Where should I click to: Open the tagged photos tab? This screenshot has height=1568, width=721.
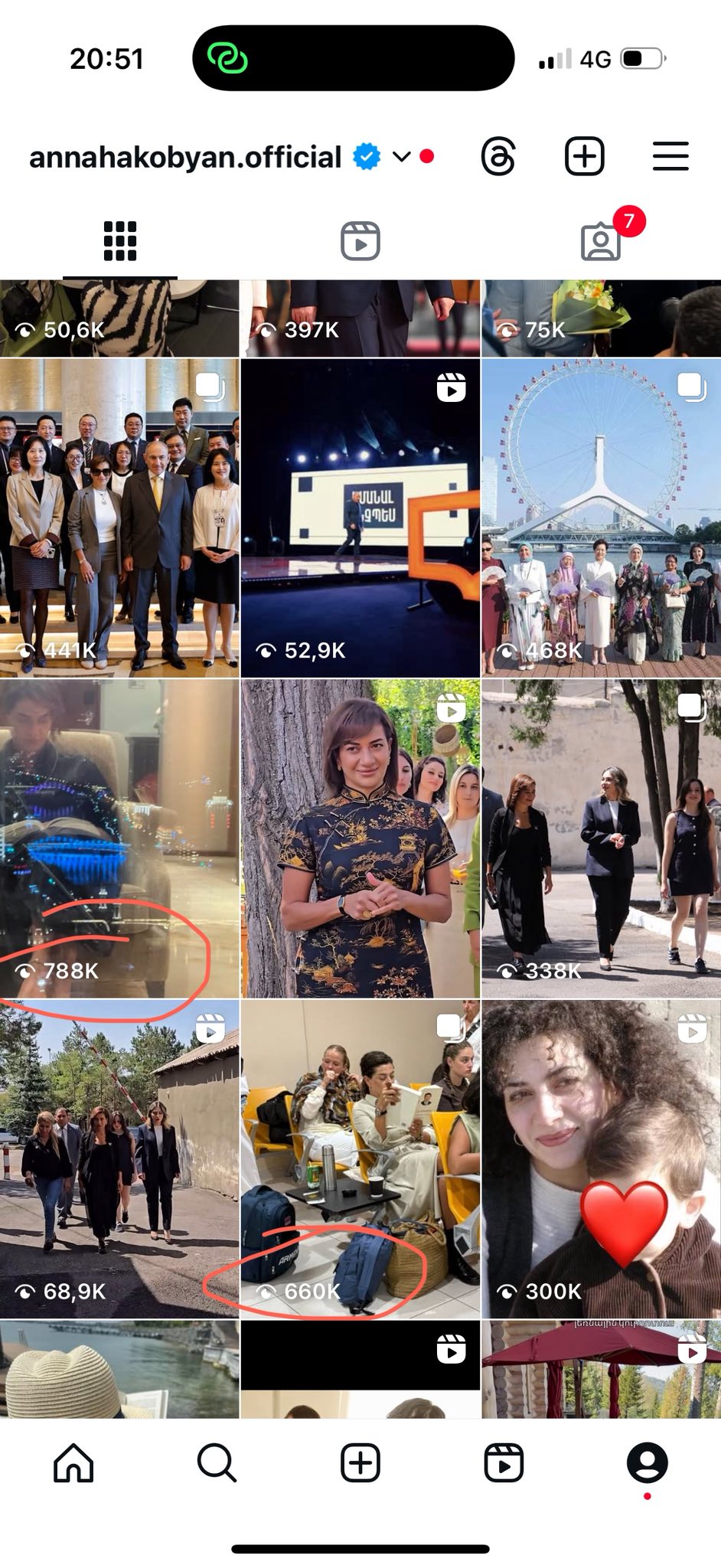coord(602,241)
